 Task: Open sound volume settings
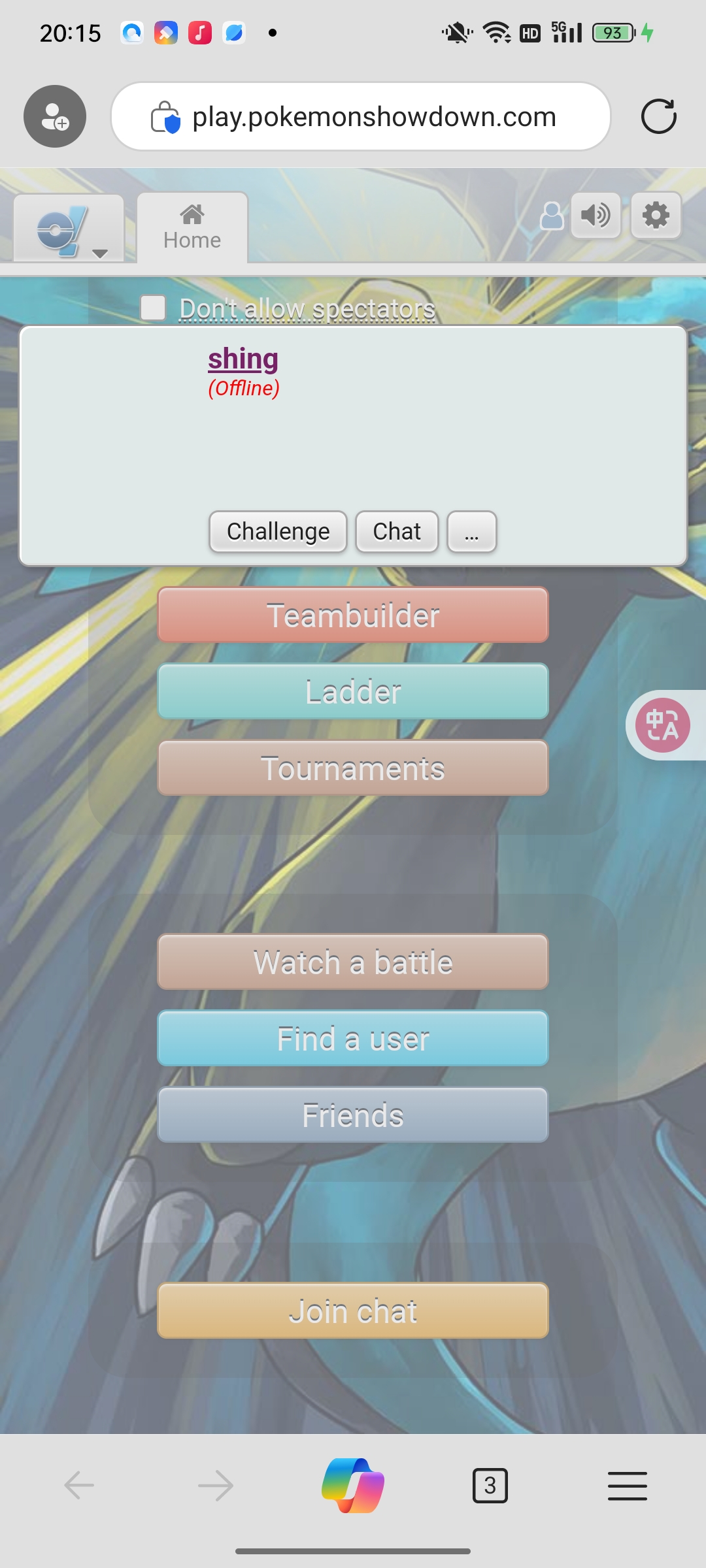click(596, 215)
